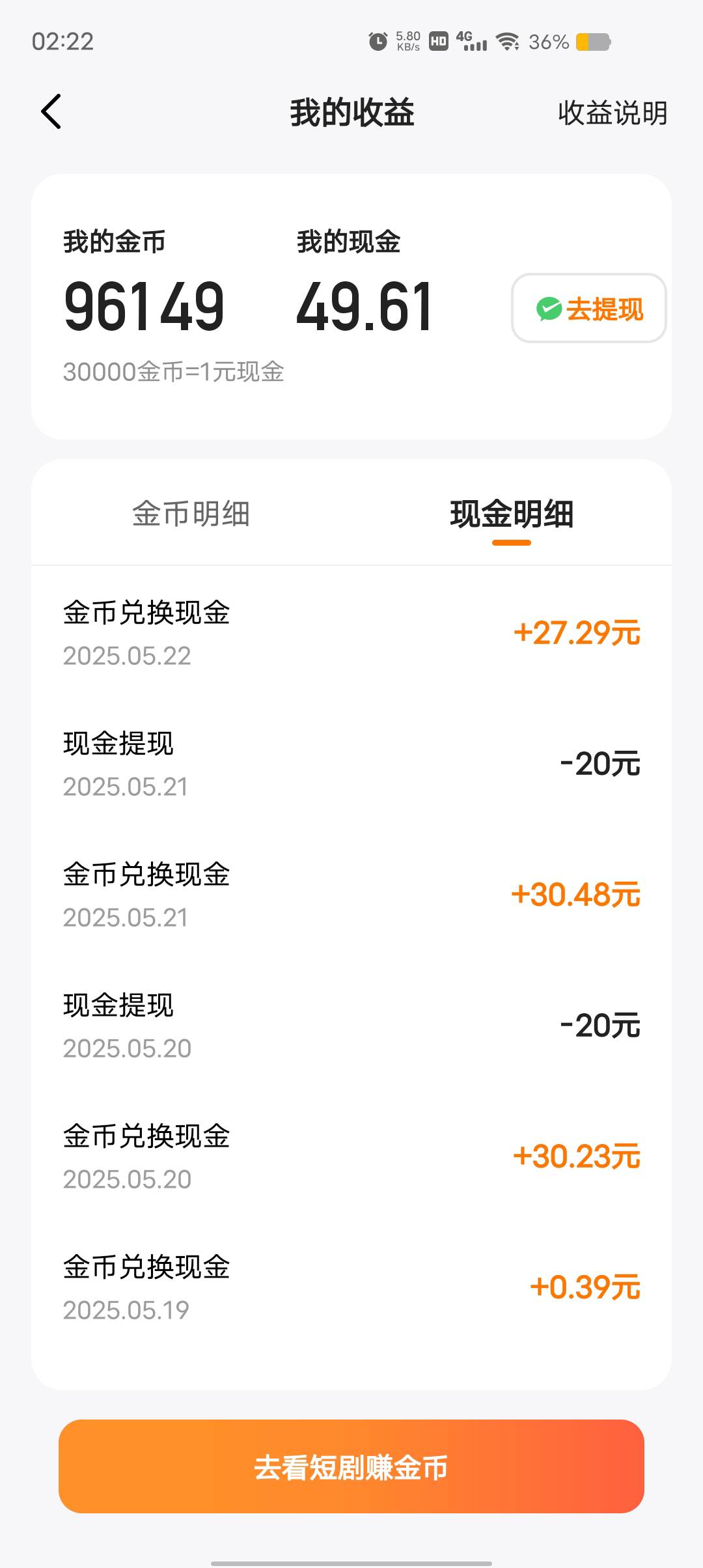Go back using the top-left arrow
The image size is (703, 1568).
tap(51, 111)
